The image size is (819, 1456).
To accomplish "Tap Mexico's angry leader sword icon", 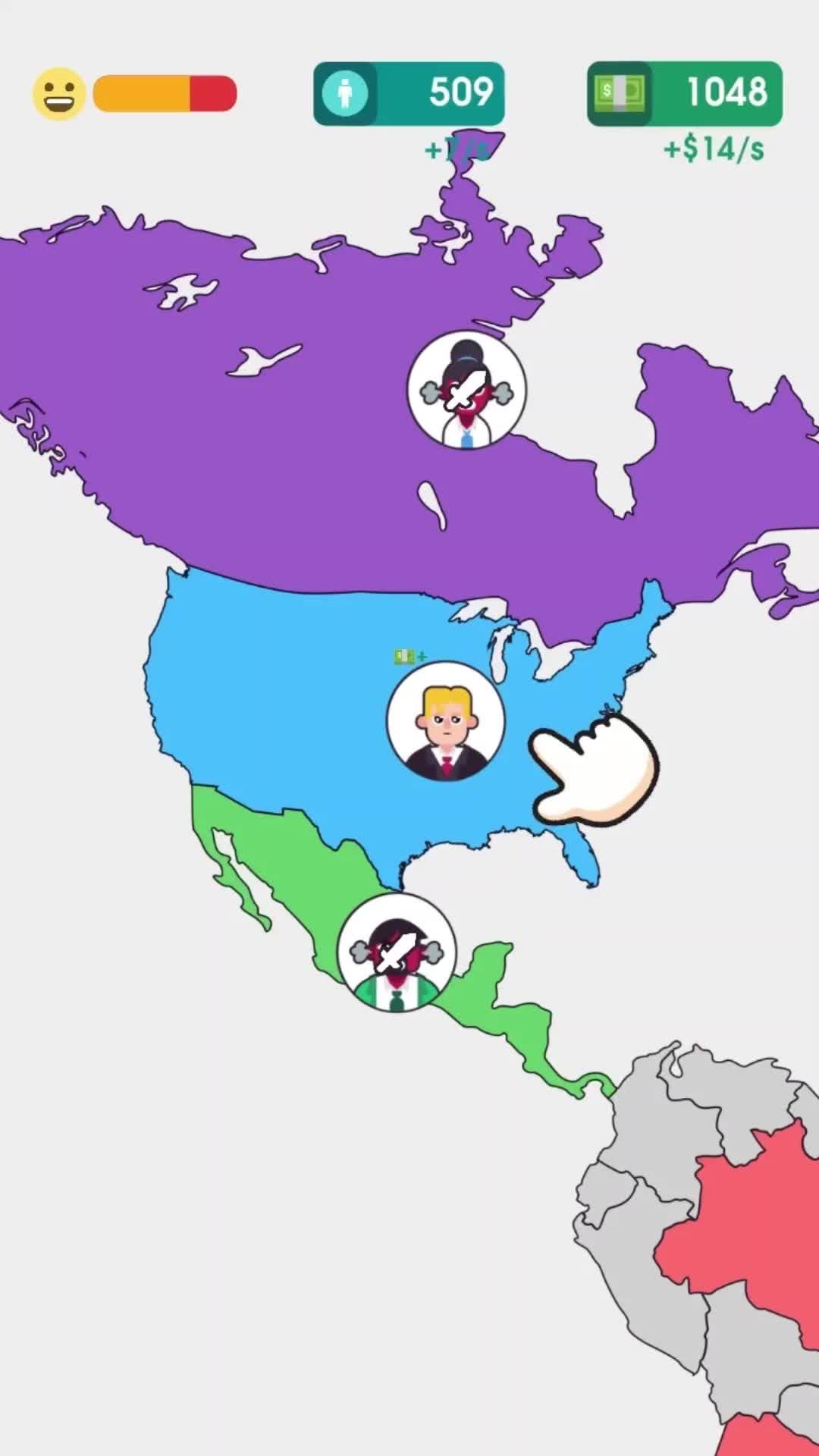I will click(397, 953).
